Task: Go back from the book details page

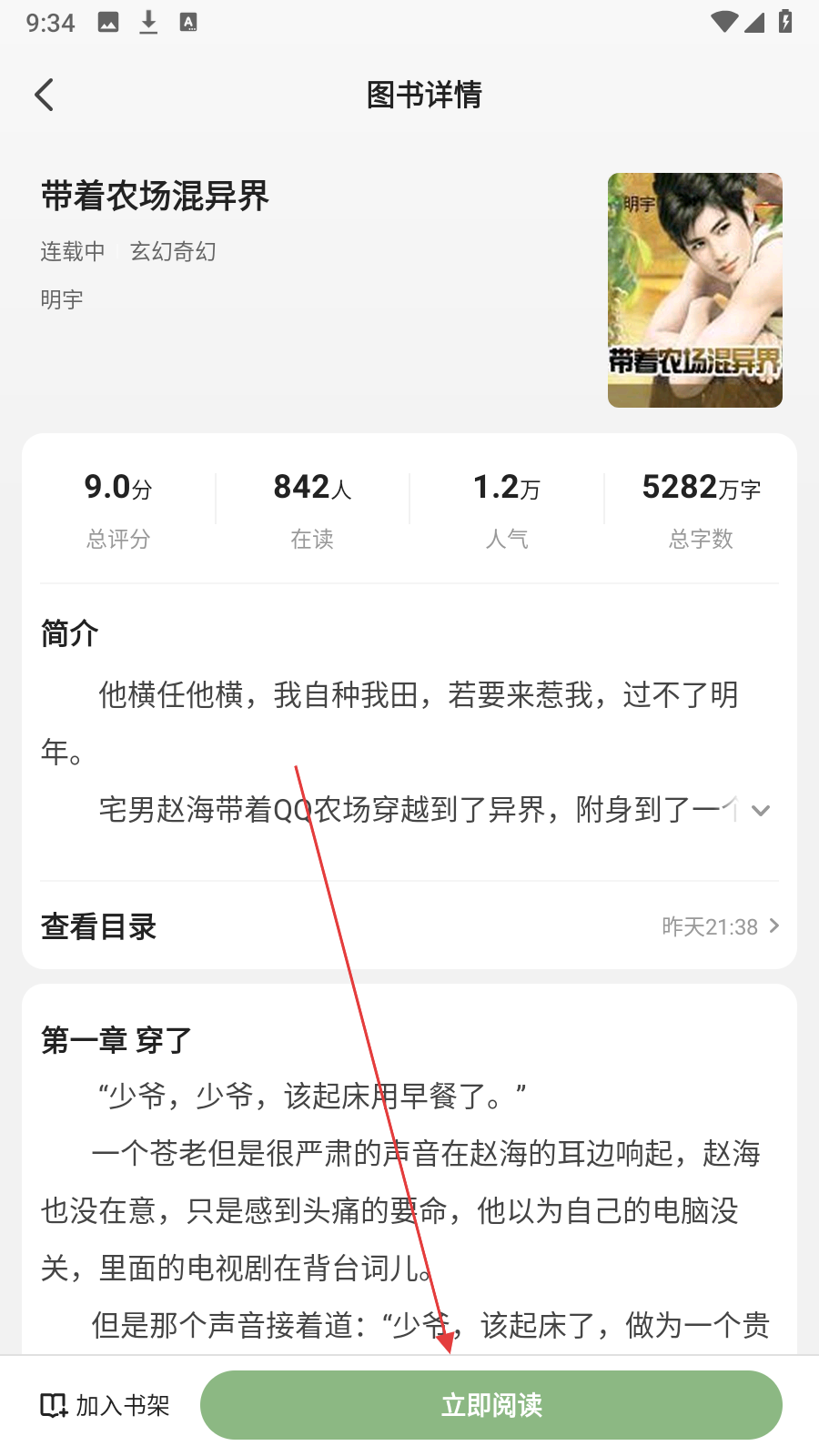Action: tap(44, 95)
